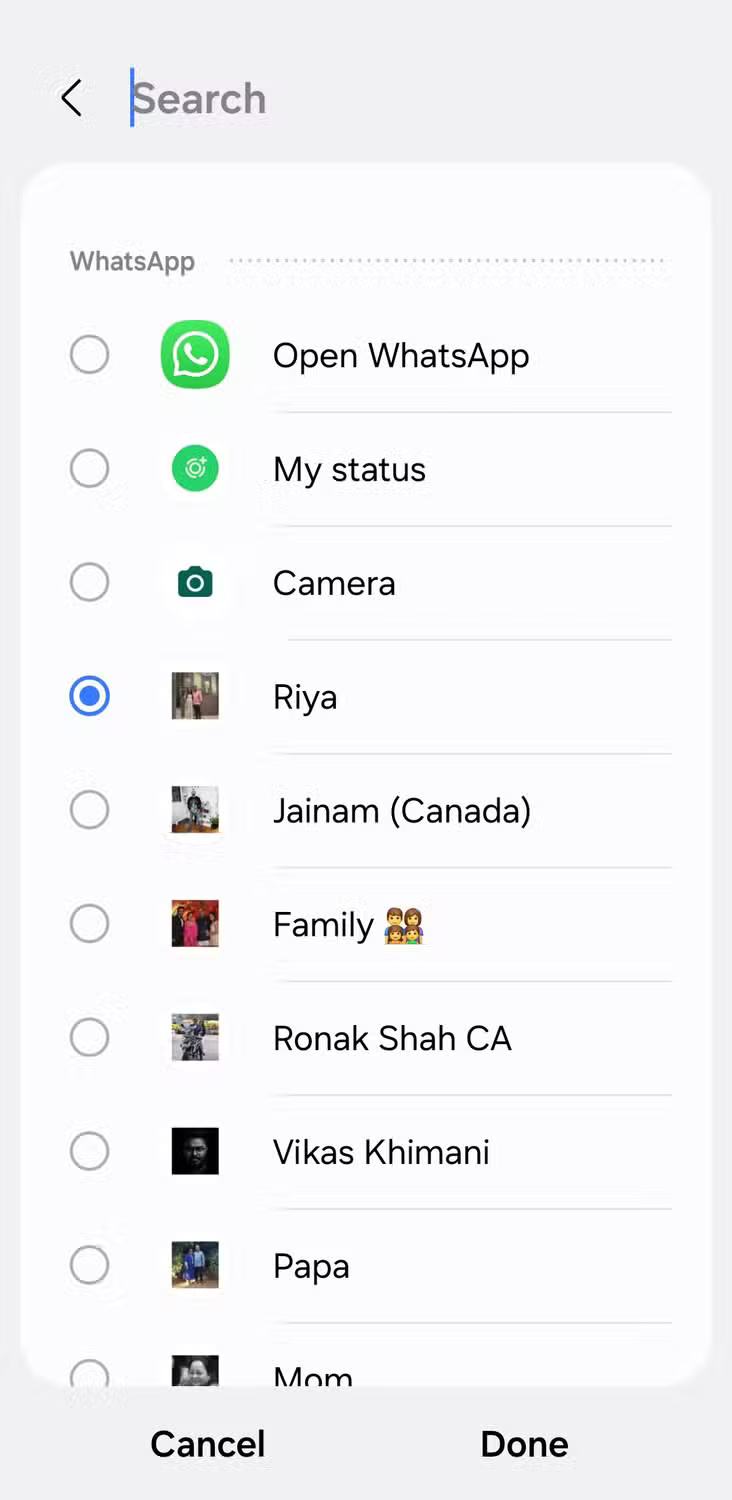Tap Papa's profile picture
Viewport: 732px width, 1500px height.
point(194,1265)
